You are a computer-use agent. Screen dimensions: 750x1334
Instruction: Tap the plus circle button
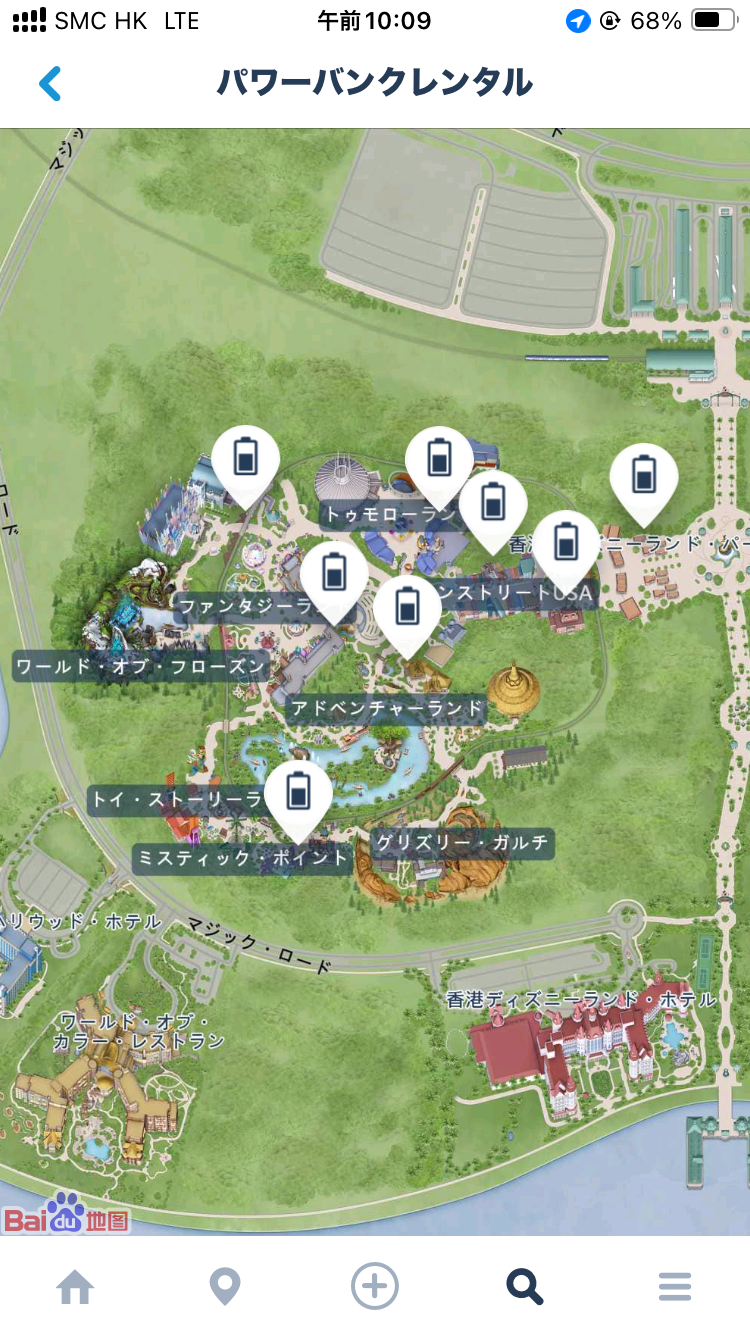[375, 1286]
